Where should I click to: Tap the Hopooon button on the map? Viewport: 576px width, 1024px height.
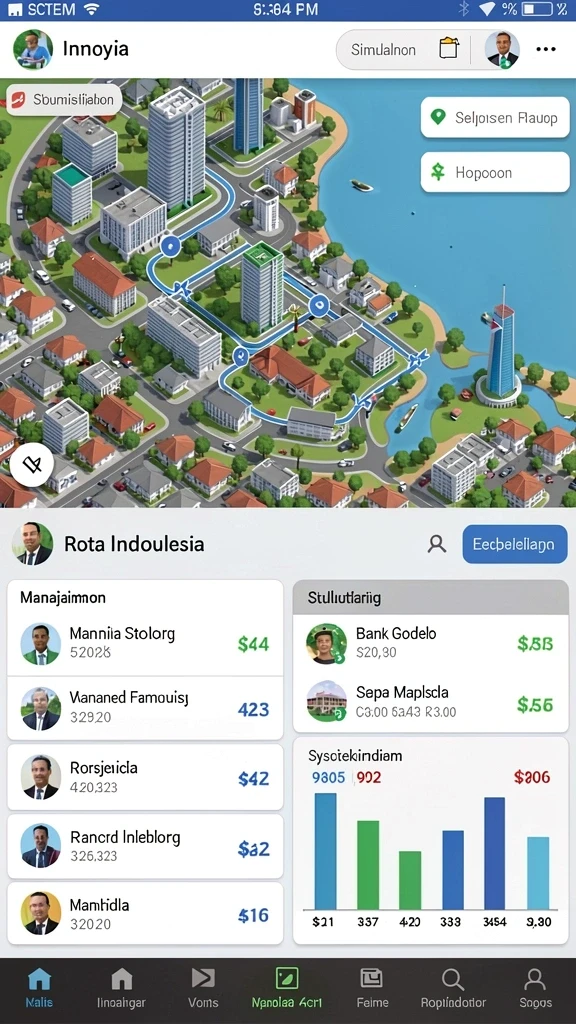pyautogui.click(x=495, y=172)
